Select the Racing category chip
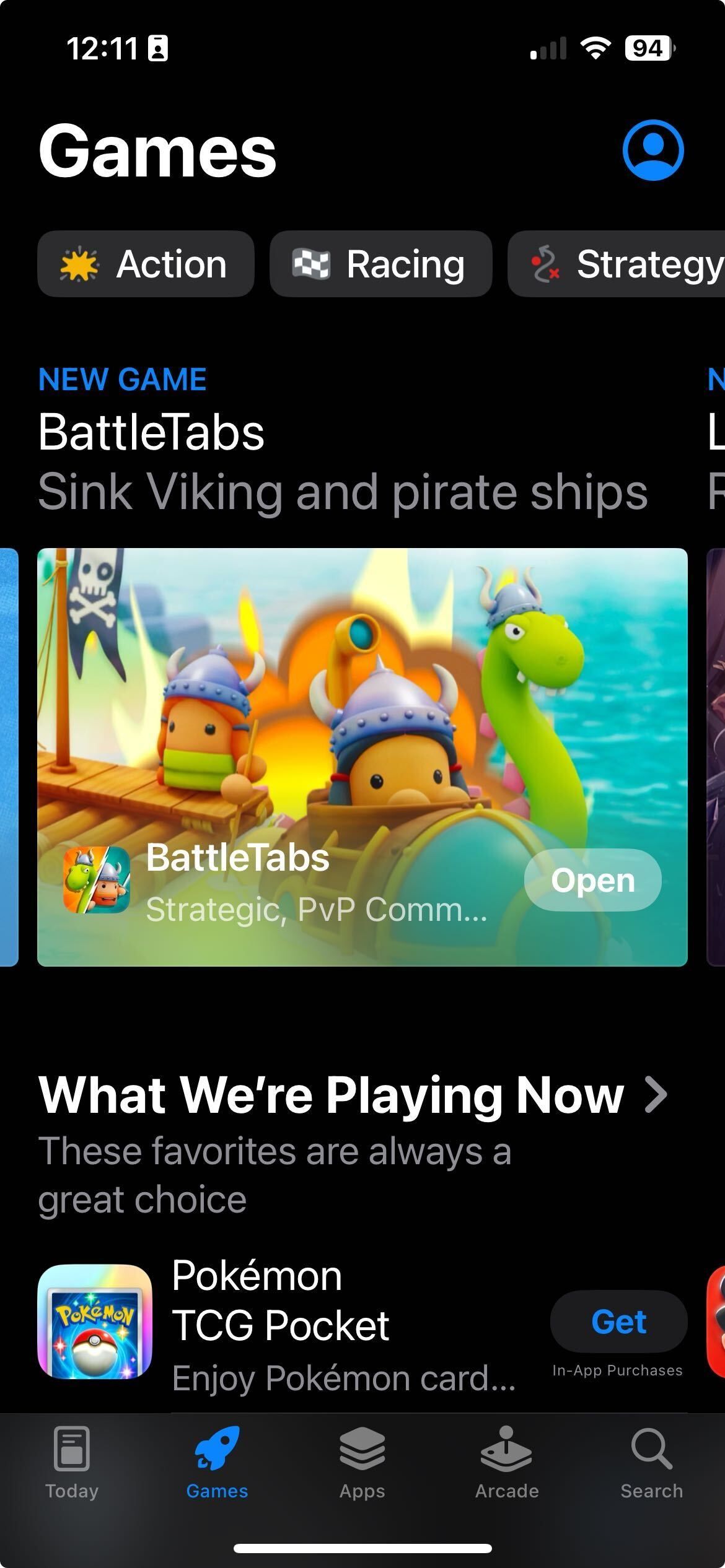 pos(380,264)
